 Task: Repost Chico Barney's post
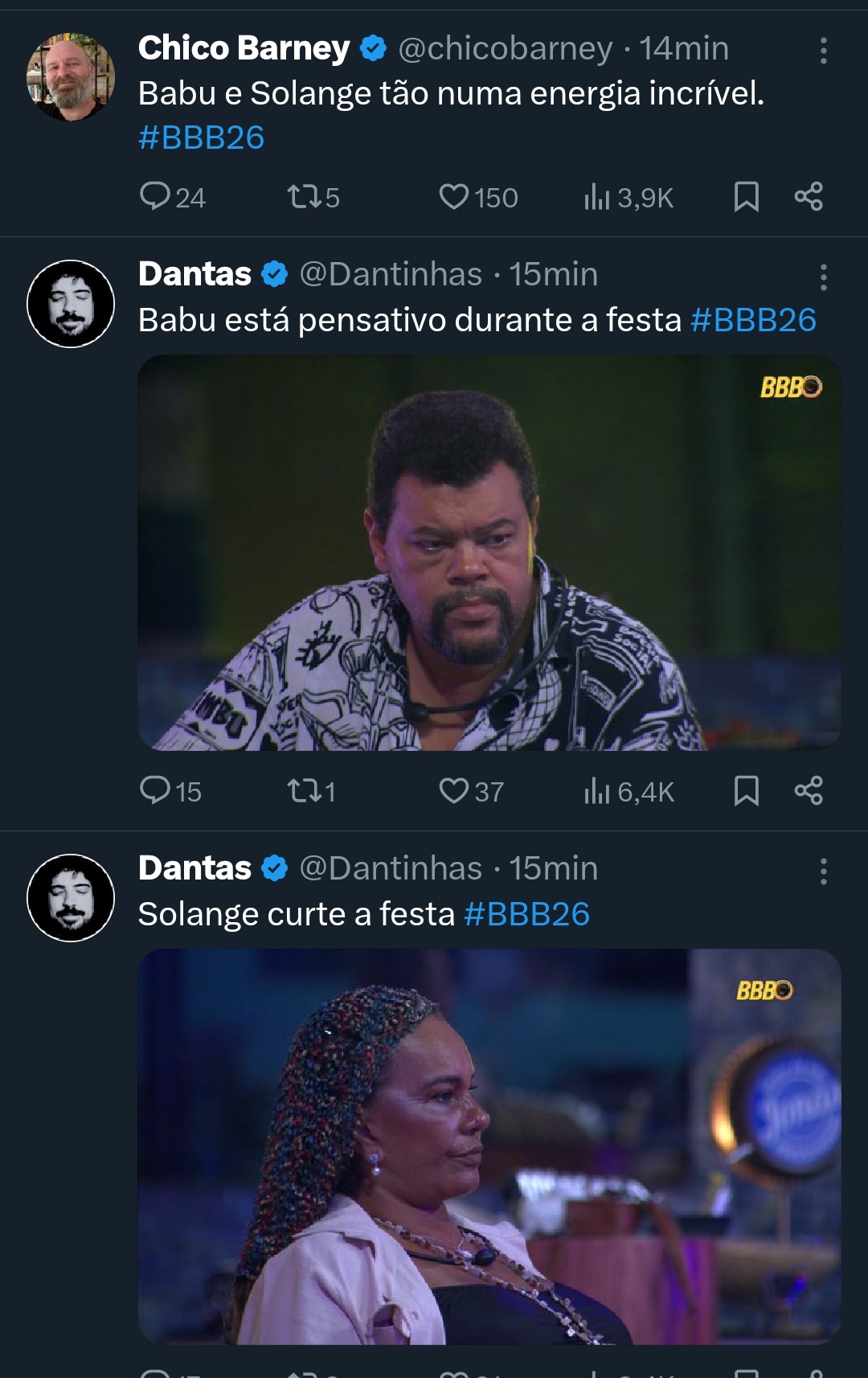point(304,196)
